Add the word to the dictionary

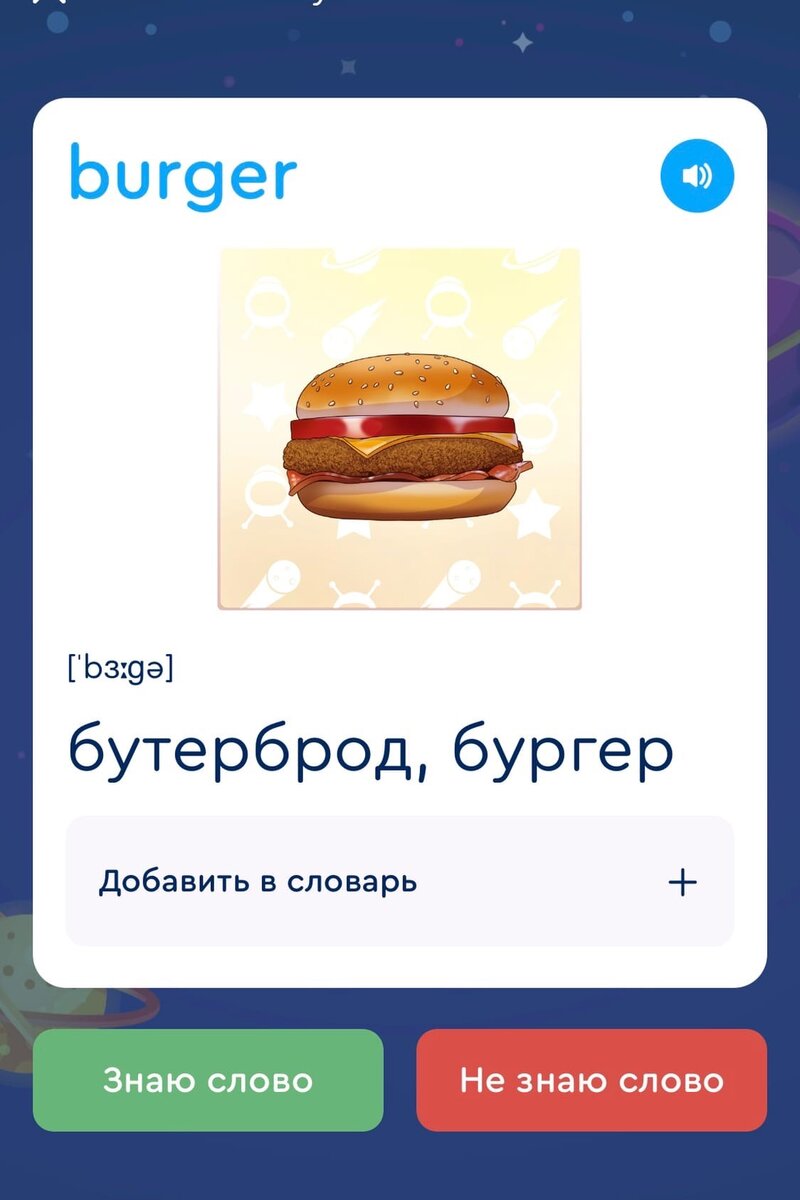400,882
